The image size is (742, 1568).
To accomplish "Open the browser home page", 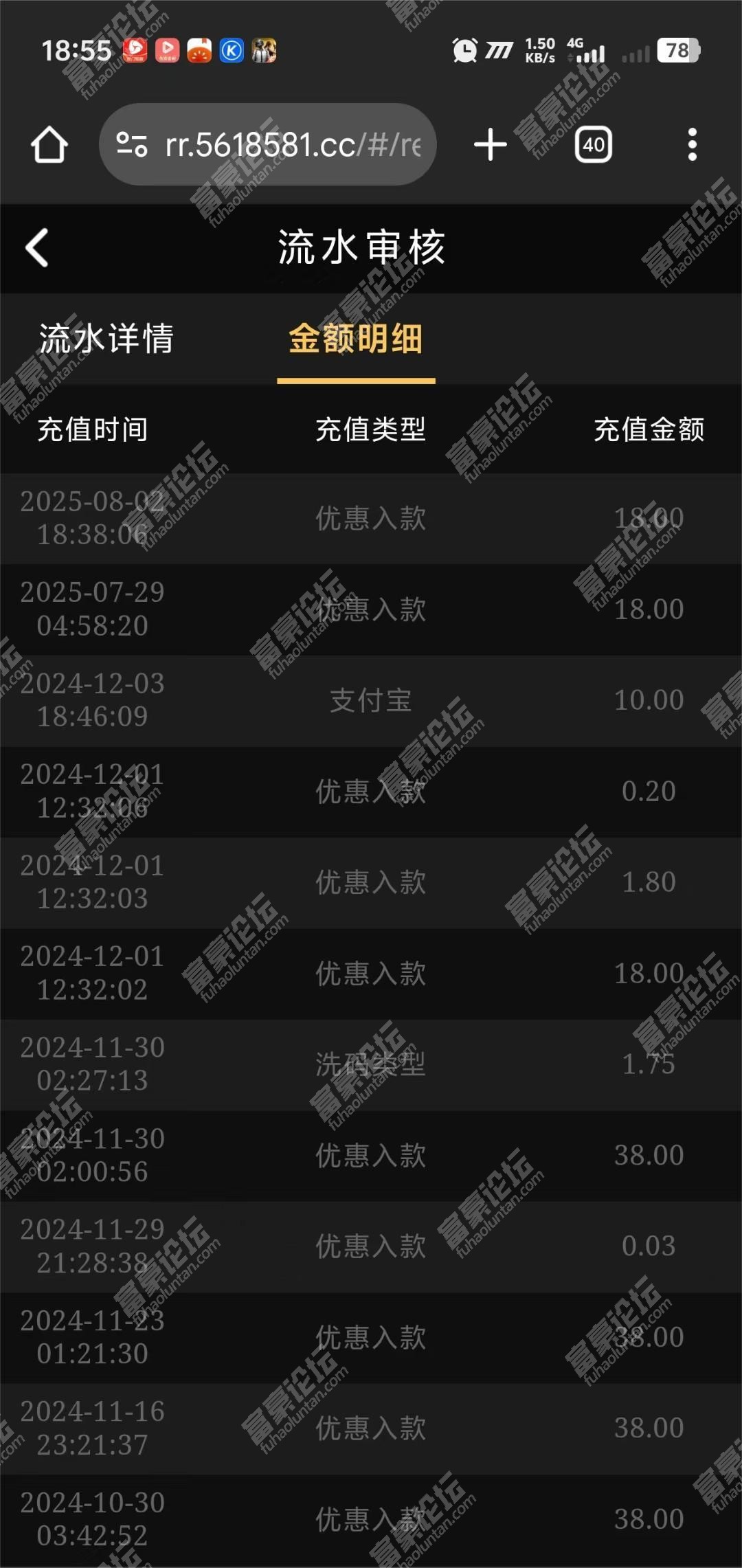I will 49,145.
